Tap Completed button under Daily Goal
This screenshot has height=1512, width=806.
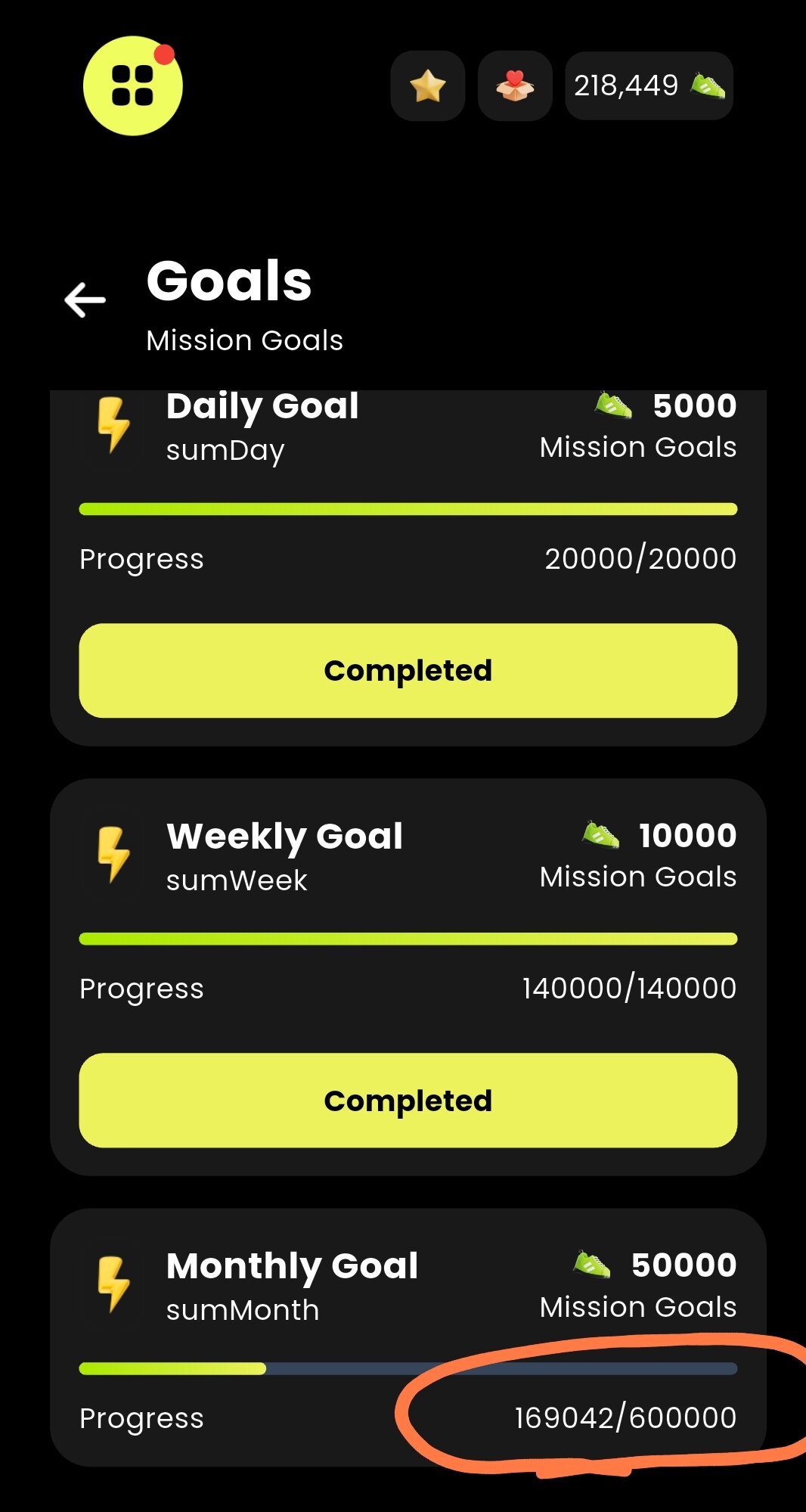tap(408, 670)
